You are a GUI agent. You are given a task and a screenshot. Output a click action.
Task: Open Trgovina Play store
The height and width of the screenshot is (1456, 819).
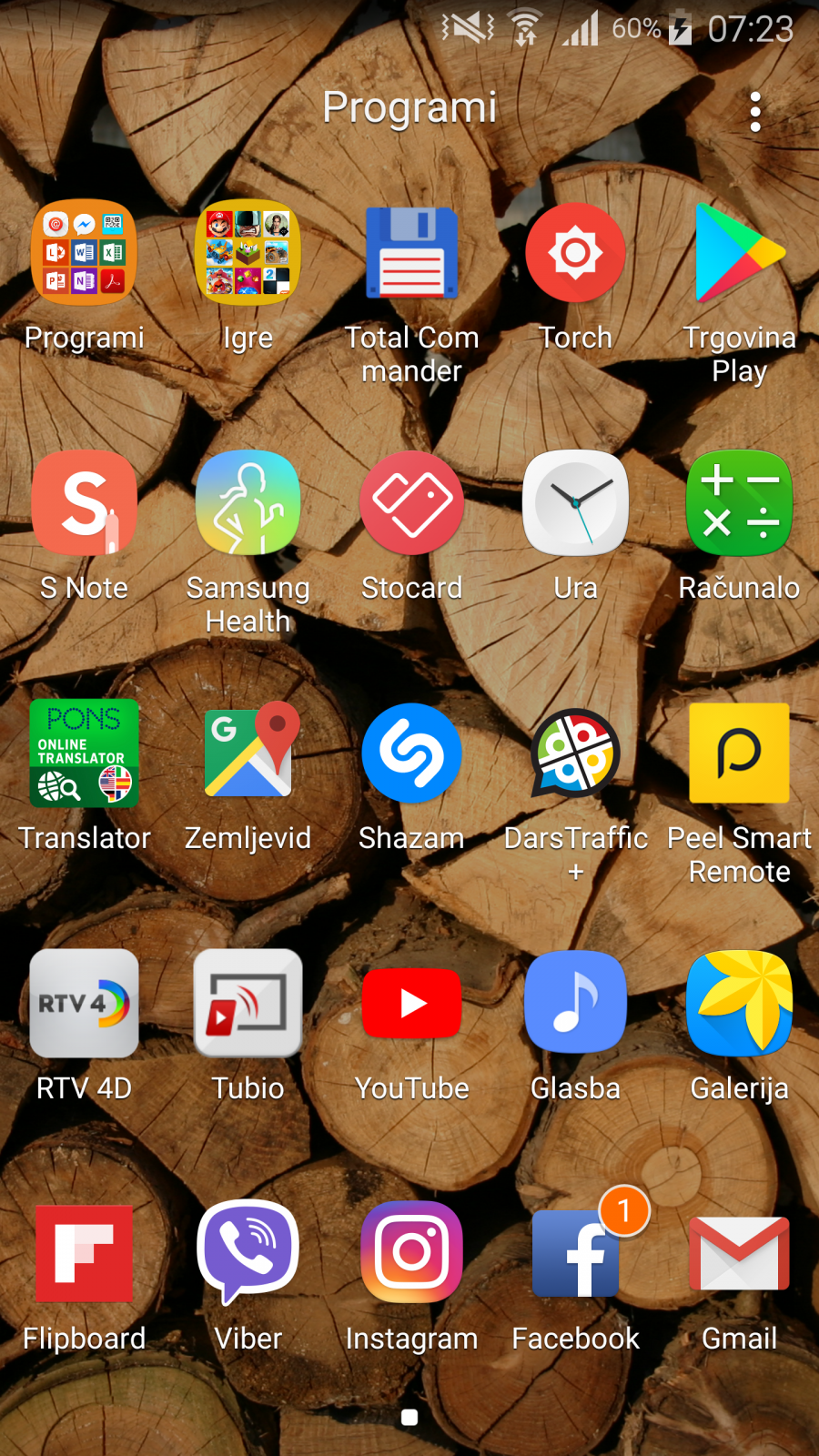point(739,253)
